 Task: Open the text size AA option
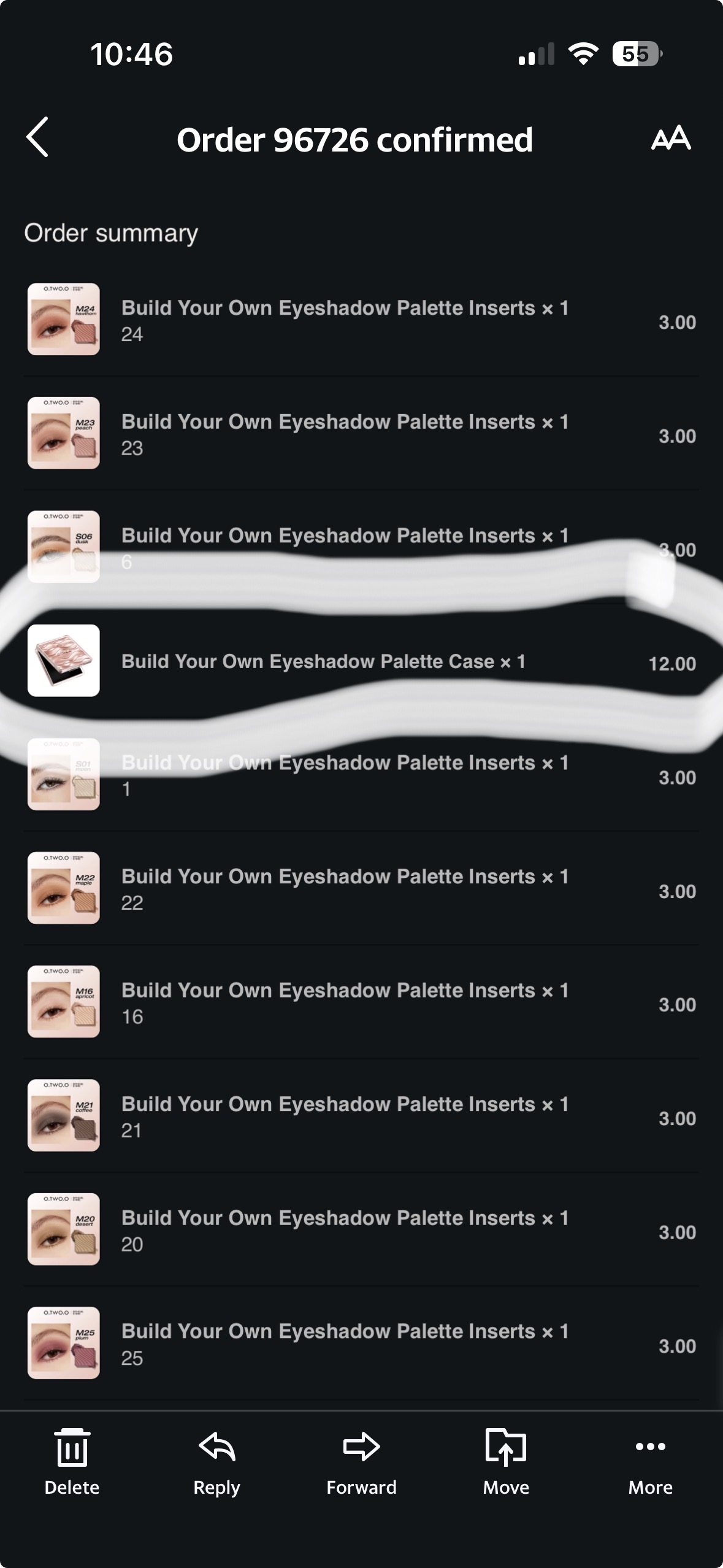tap(671, 137)
